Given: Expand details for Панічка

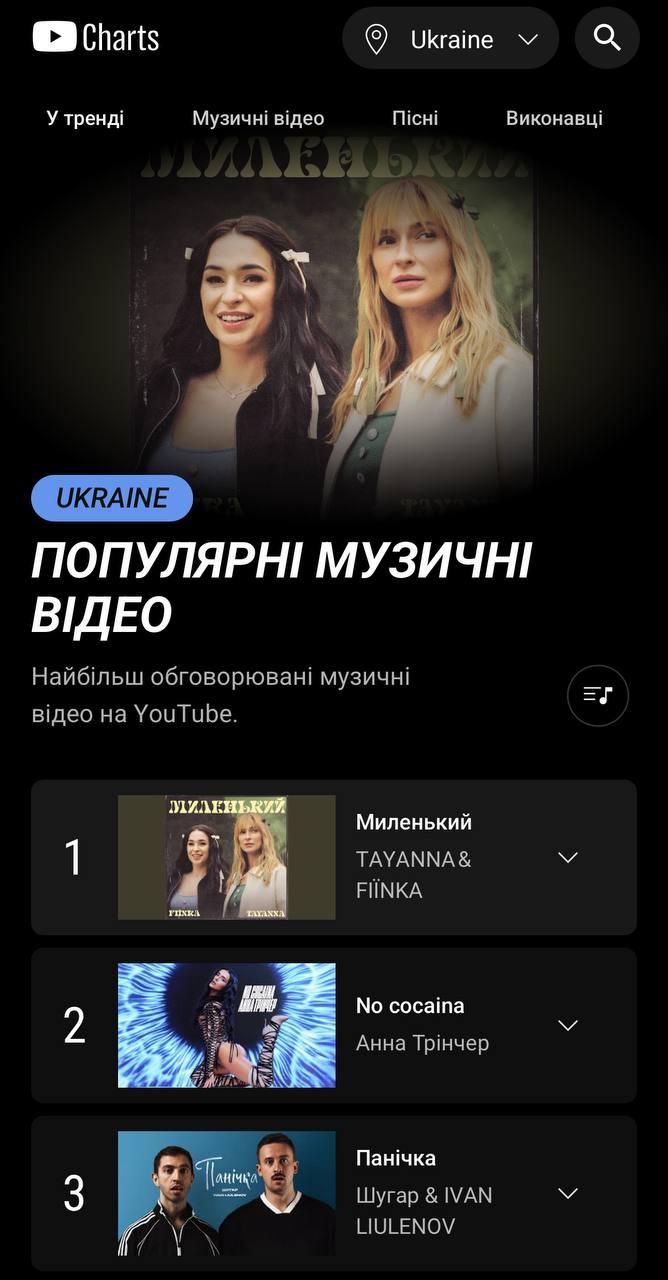Looking at the screenshot, I should pyautogui.click(x=568, y=1193).
